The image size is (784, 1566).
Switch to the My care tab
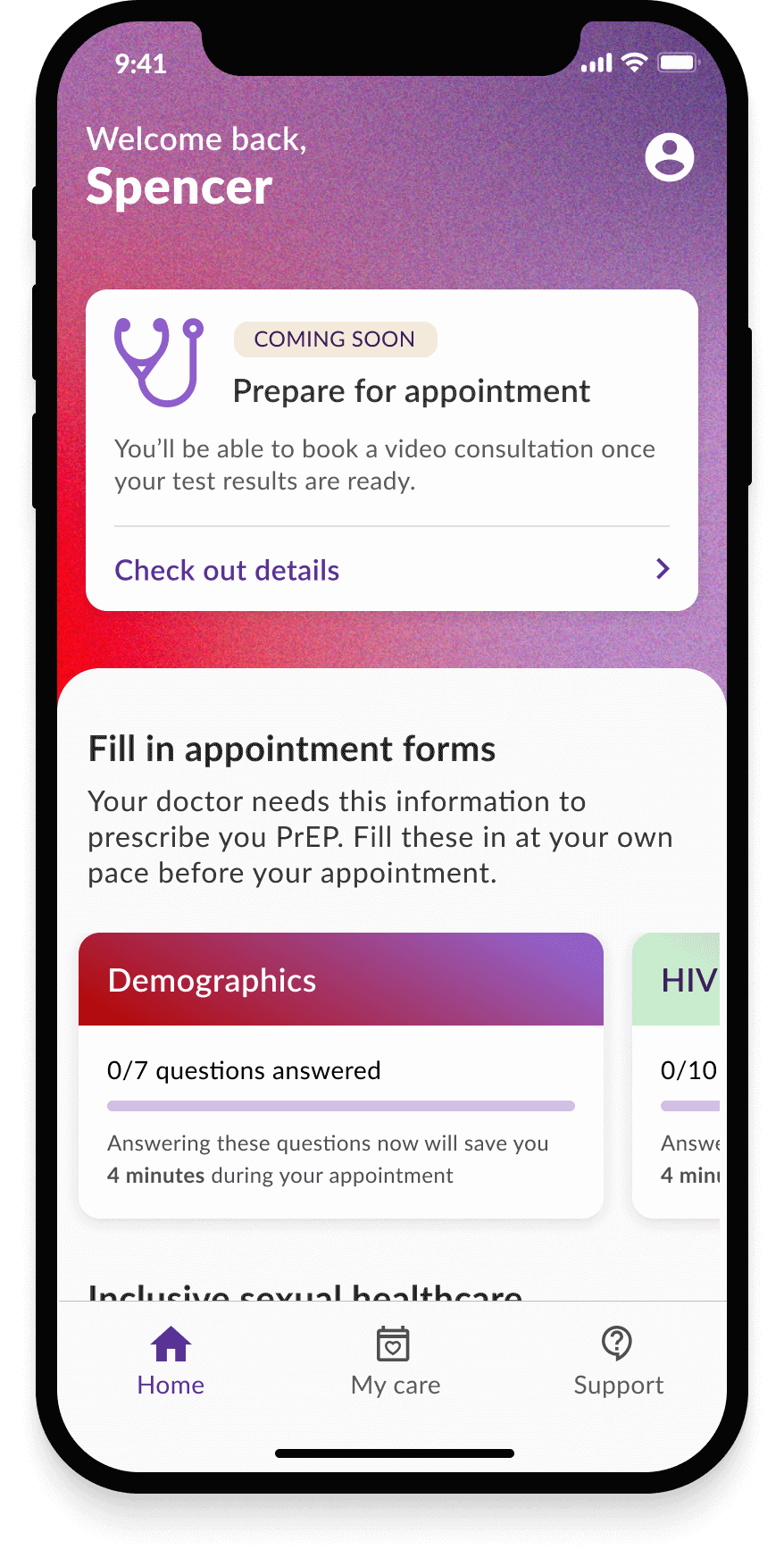[395, 1361]
